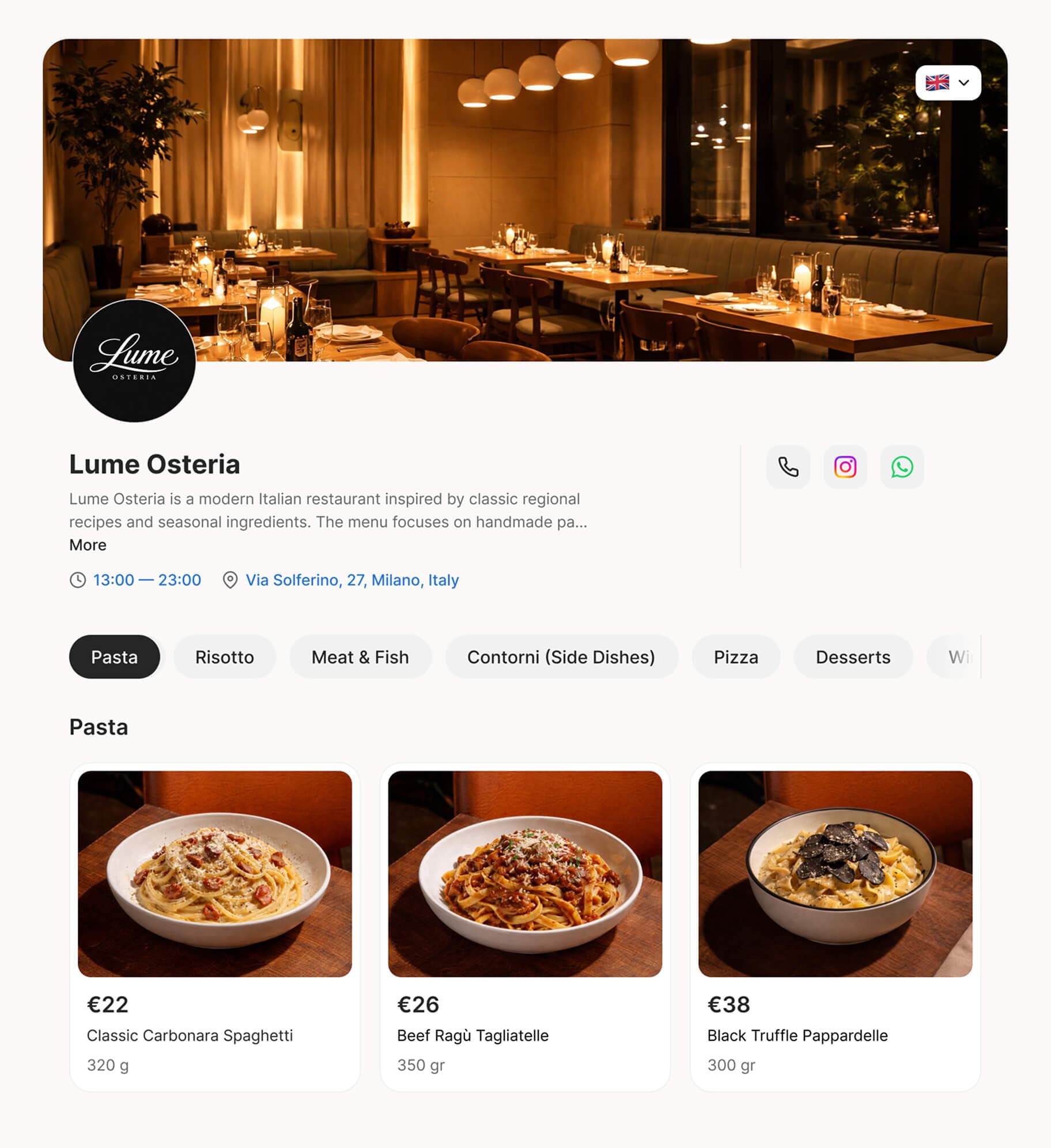Select the active Pasta tab
The image size is (1051, 1148).
(115, 657)
